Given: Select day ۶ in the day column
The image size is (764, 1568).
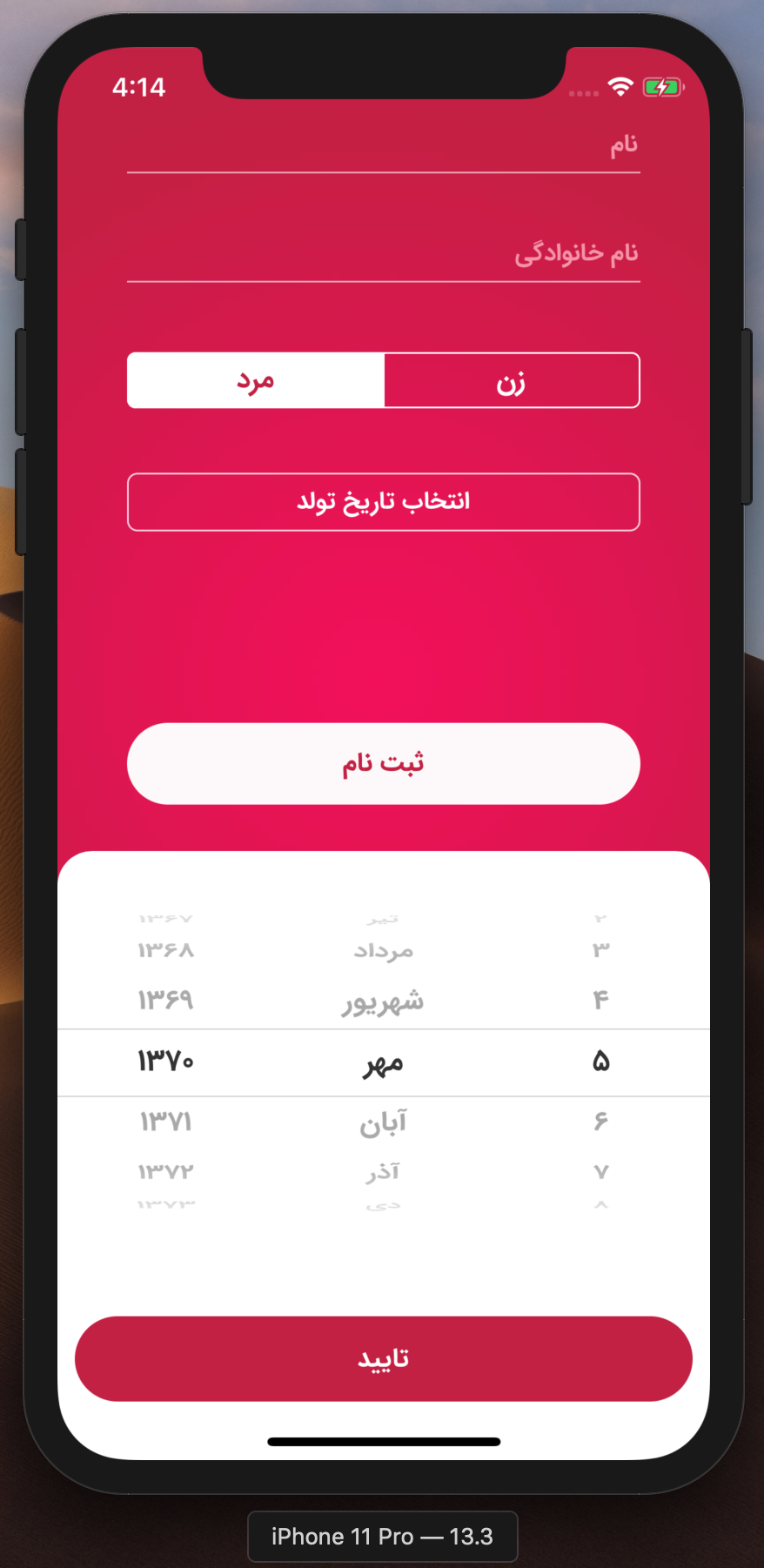Looking at the screenshot, I should click(x=600, y=1122).
